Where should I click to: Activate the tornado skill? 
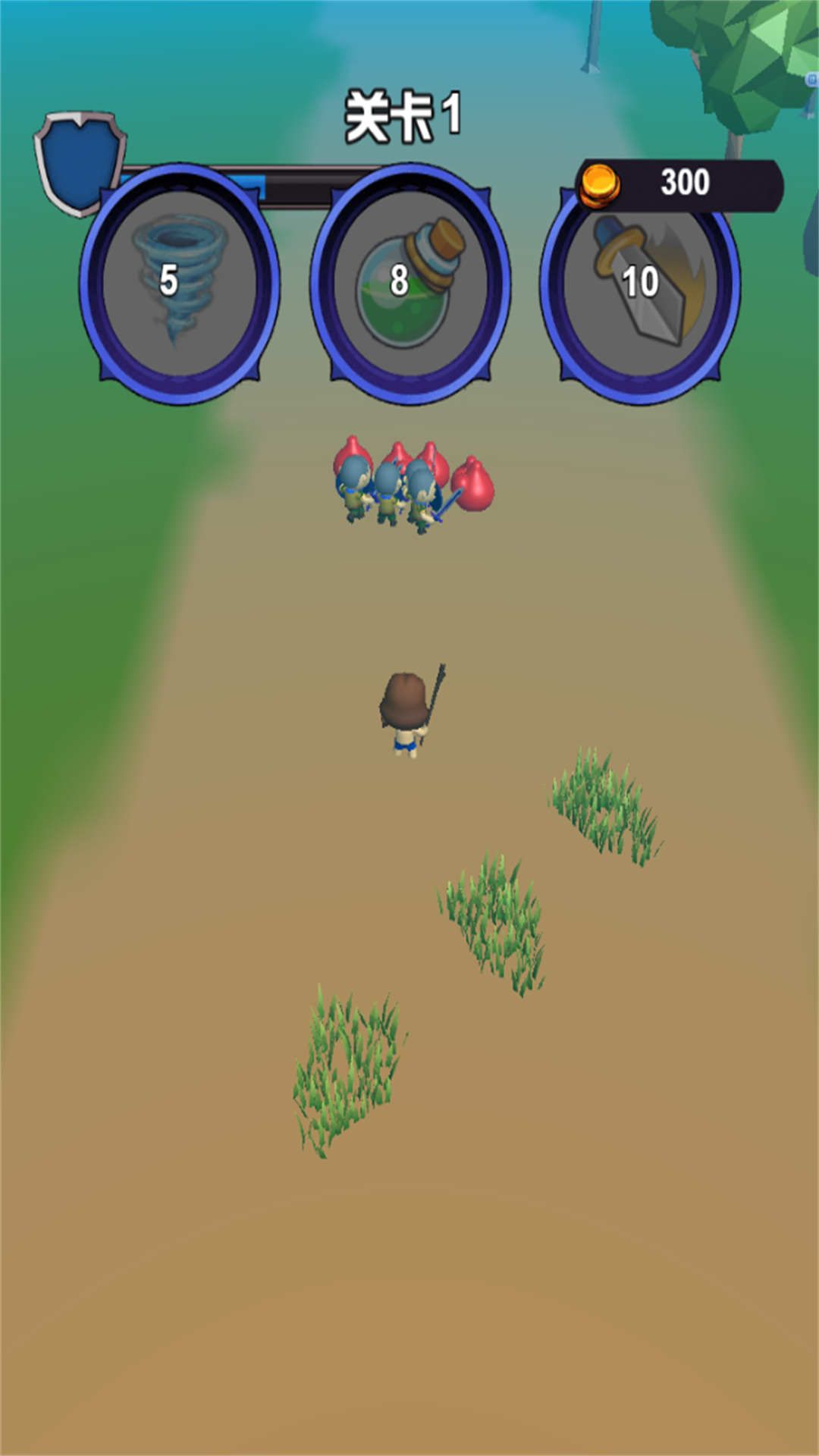pyautogui.click(x=180, y=283)
